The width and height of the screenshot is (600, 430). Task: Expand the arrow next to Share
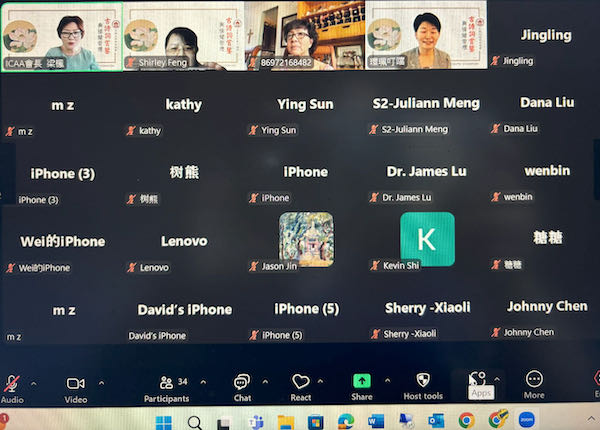point(385,382)
